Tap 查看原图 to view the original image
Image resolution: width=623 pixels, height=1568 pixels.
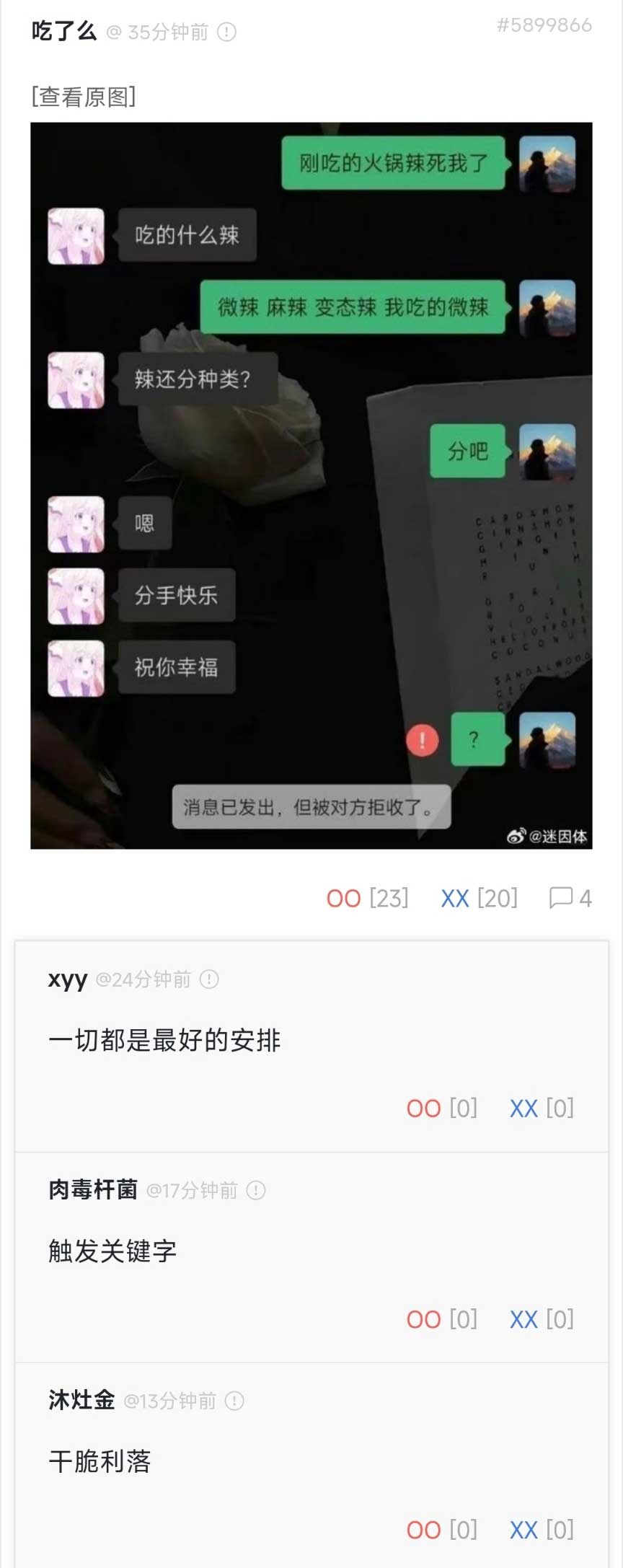coord(83,97)
